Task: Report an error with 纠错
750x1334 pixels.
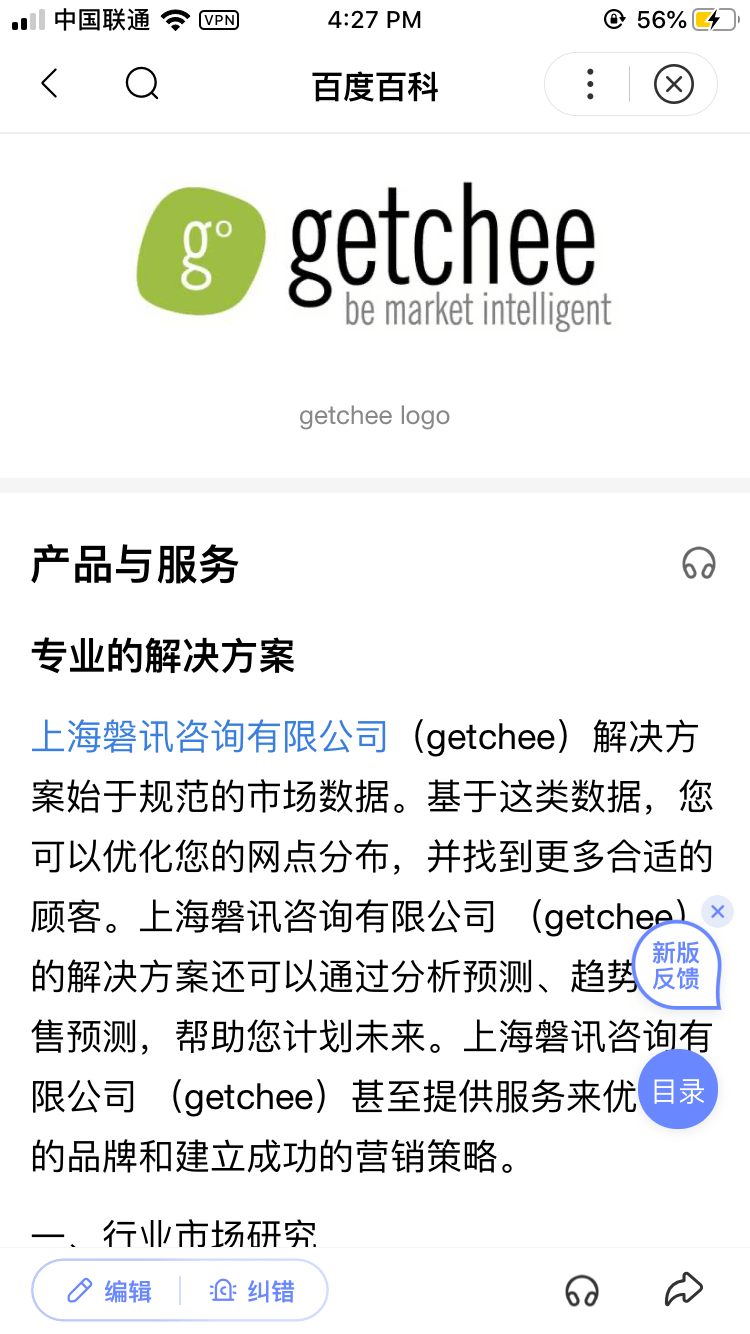Action: [253, 1291]
